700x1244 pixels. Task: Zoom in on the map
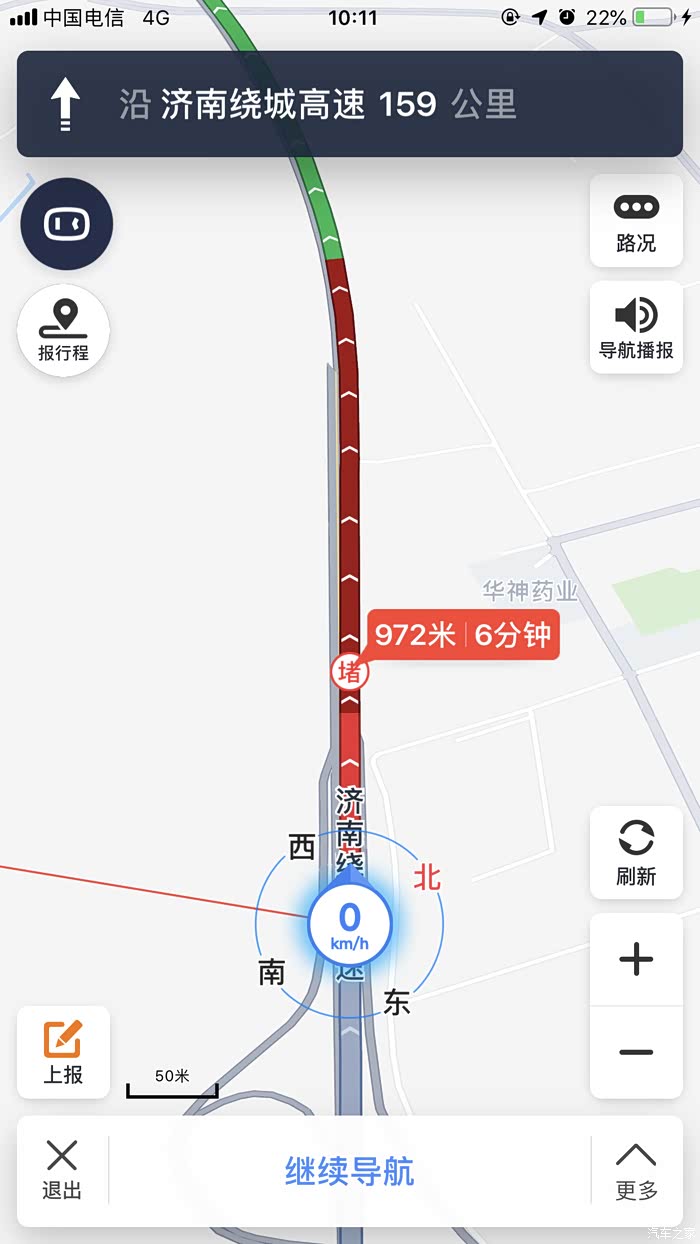[636, 960]
